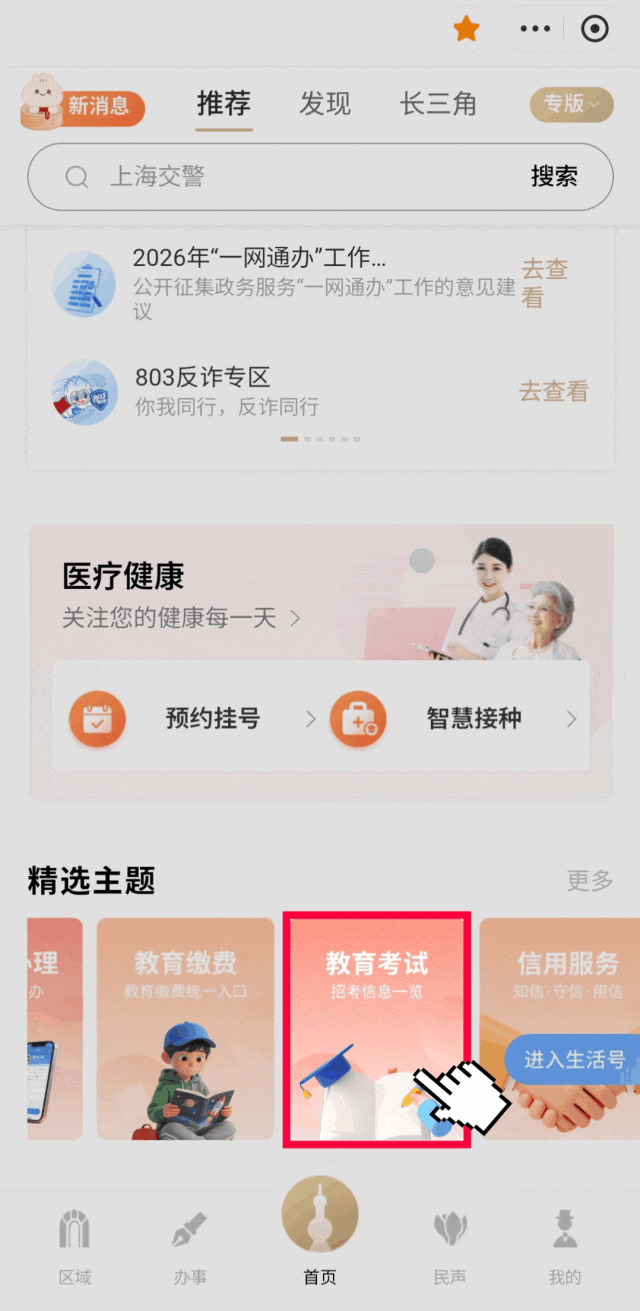This screenshot has height=1311, width=640.
Task: Switch to the 长三角 tab
Action: click(438, 104)
